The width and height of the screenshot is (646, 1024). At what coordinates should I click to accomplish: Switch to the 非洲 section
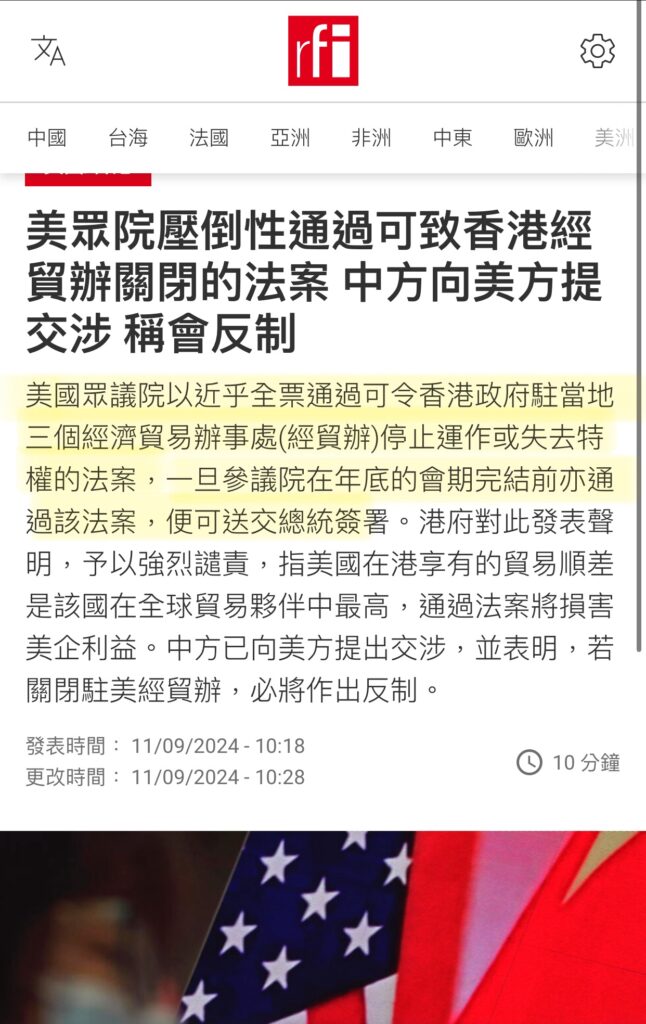371,138
